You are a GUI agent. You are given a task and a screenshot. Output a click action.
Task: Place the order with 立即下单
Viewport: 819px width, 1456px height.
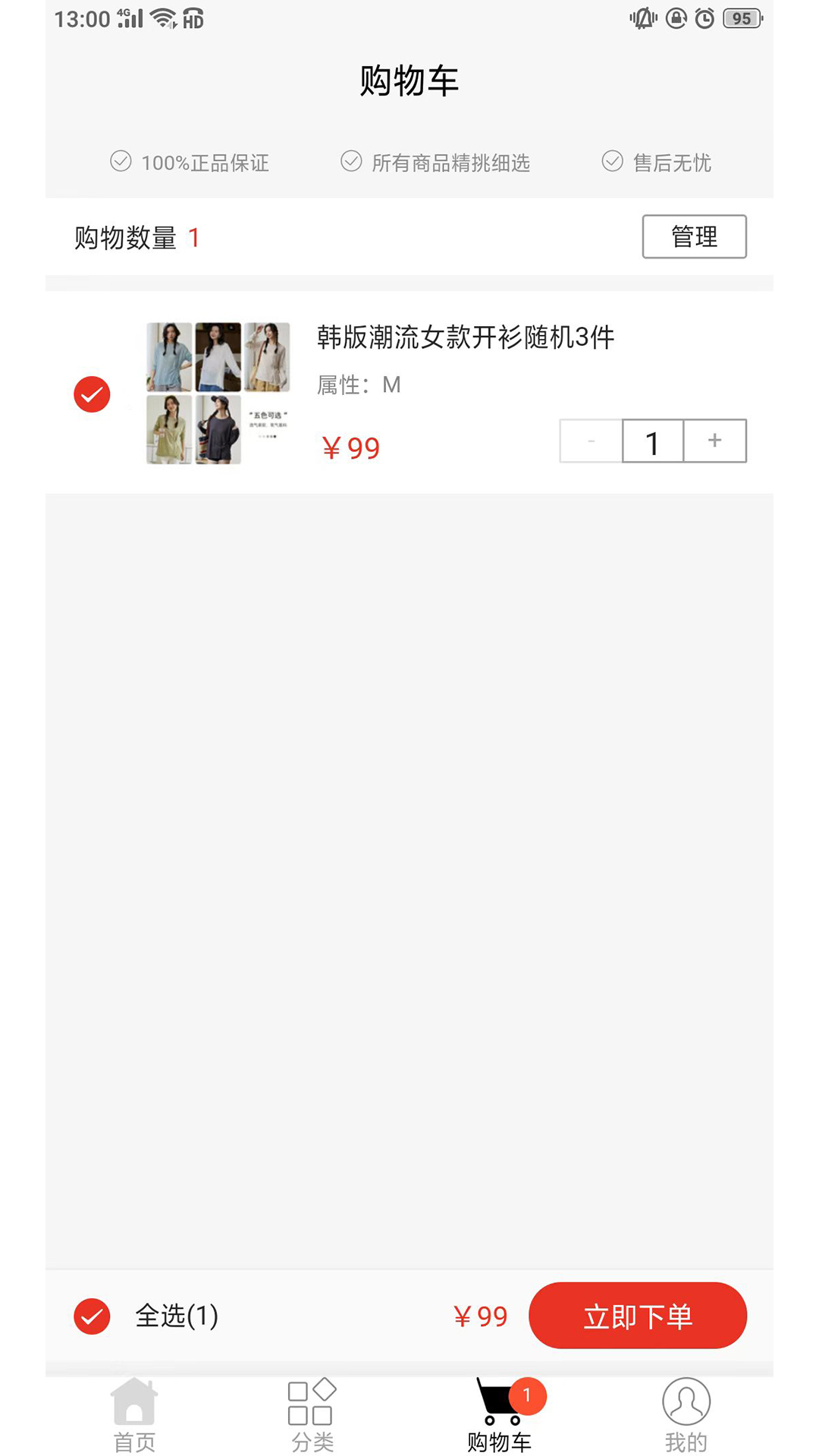(x=638, y=1316)
